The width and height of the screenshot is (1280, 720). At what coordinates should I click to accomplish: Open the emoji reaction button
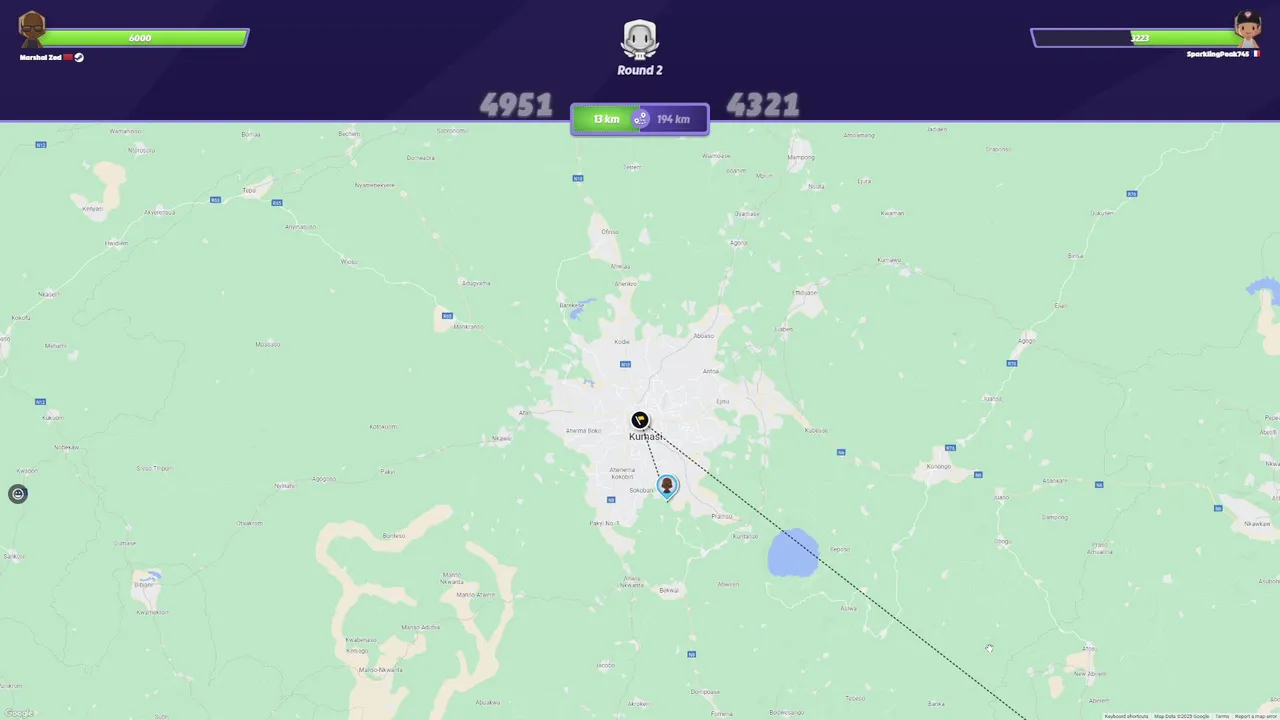[18, 494]
